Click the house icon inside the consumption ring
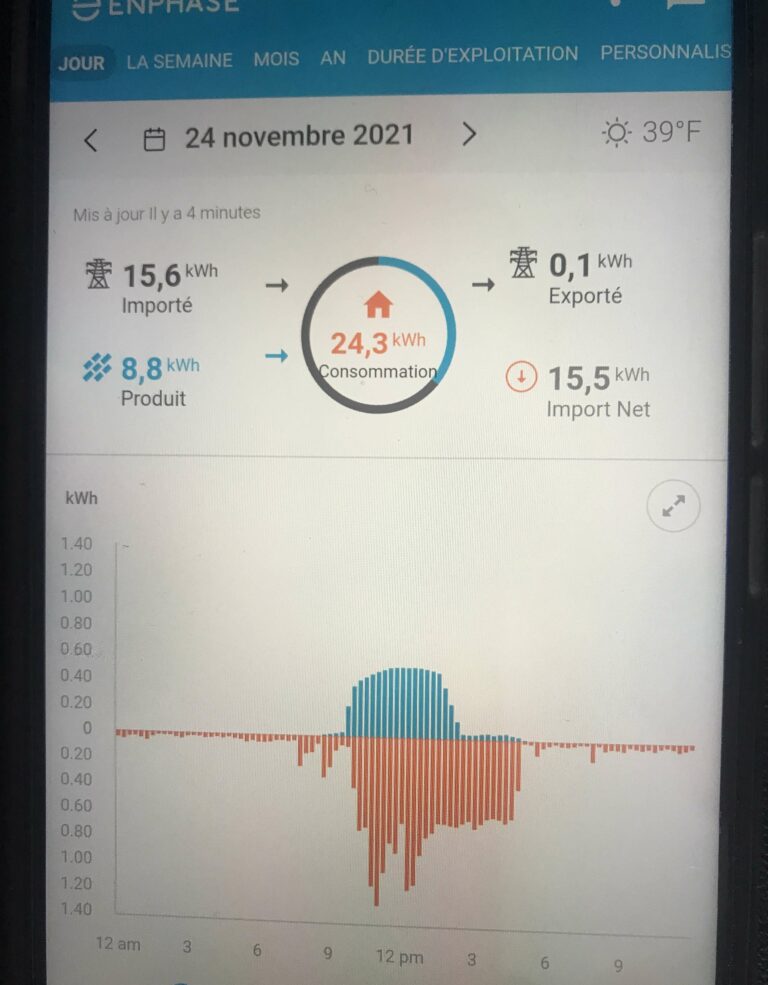This screenshot has height=985, width=768. pos(378,302)
